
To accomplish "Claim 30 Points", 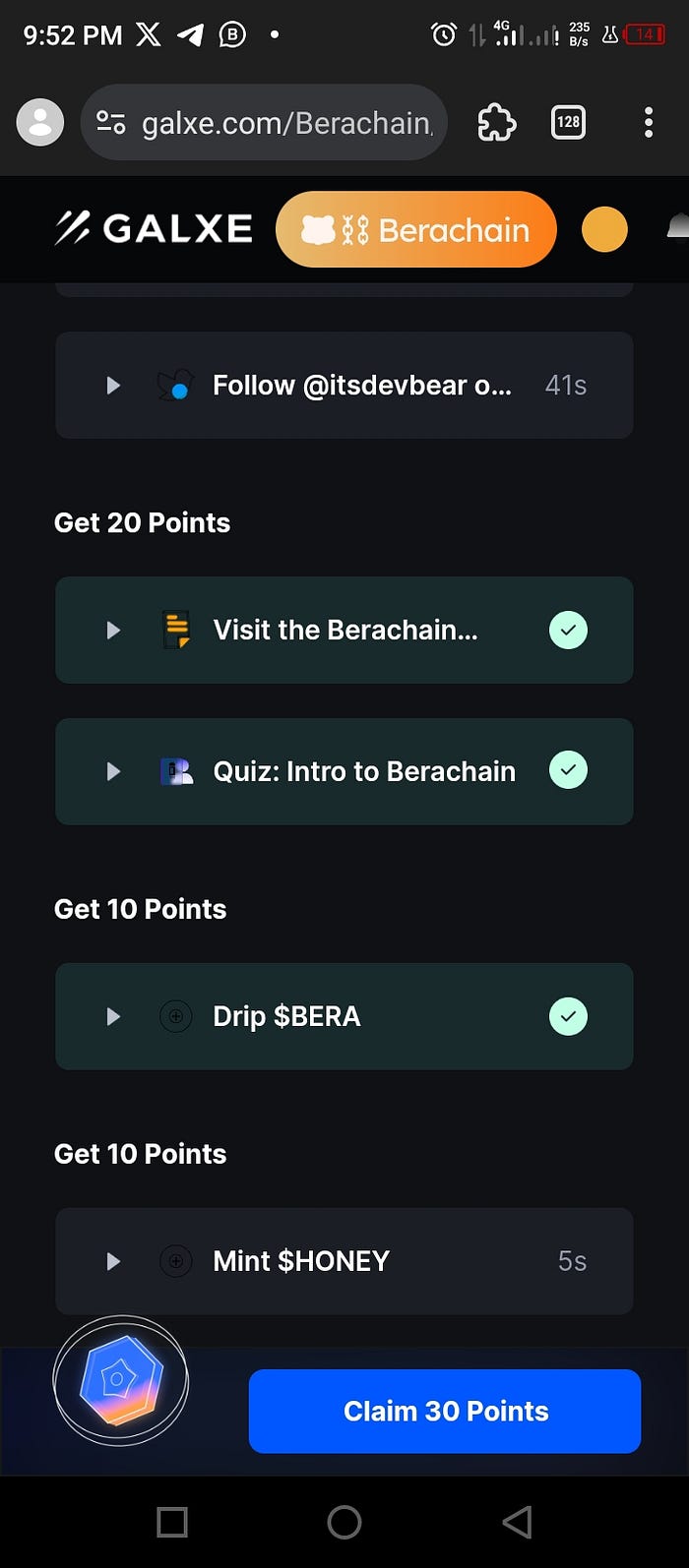I will (445, 1411).
